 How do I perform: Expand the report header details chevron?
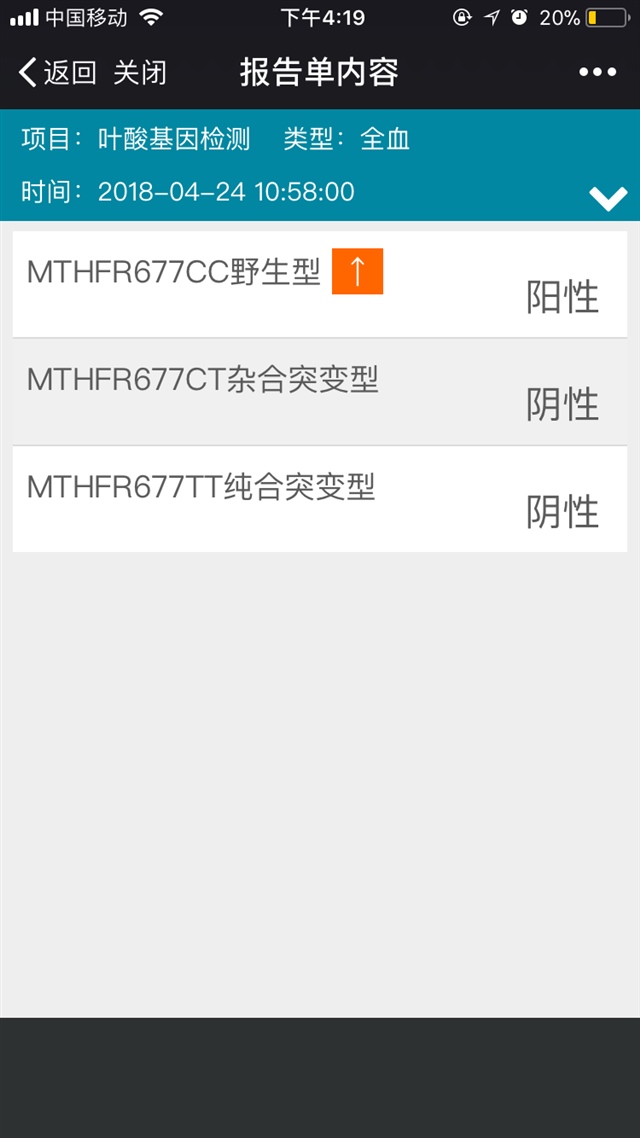[608, 198]
